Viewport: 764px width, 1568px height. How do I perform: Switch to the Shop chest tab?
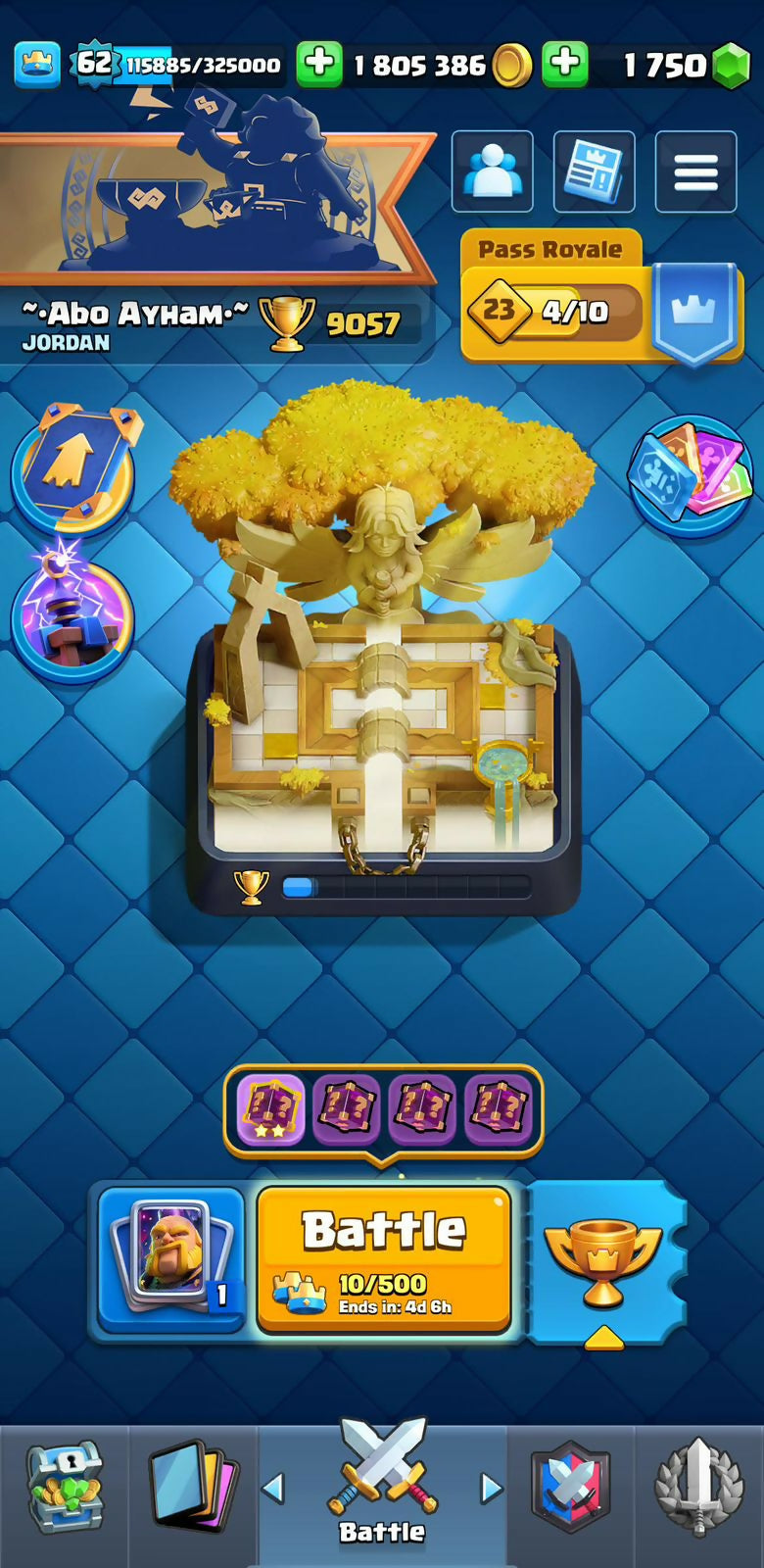[x=64, y=1488]
